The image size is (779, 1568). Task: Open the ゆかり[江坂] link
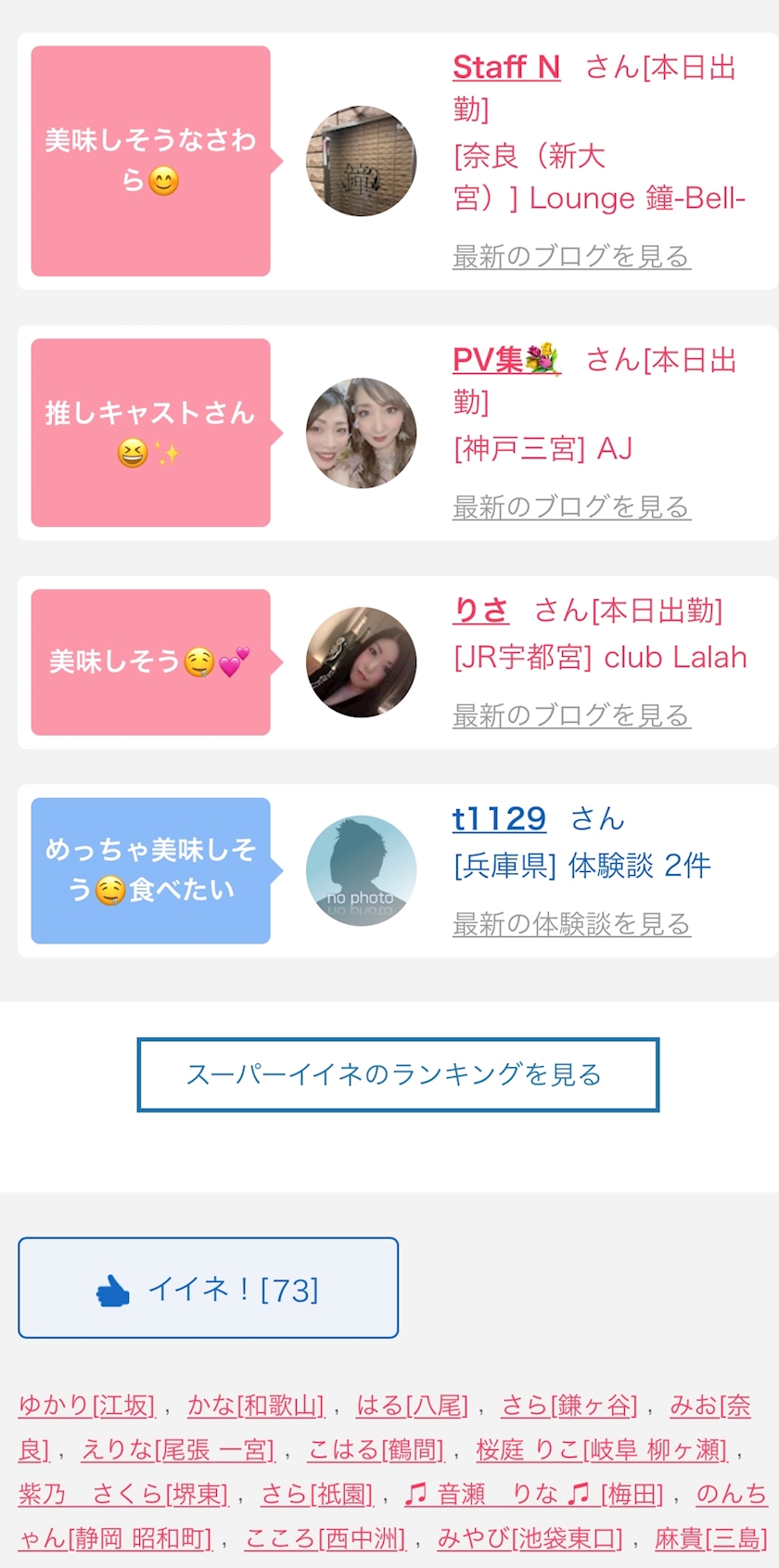pos(87,1406)
